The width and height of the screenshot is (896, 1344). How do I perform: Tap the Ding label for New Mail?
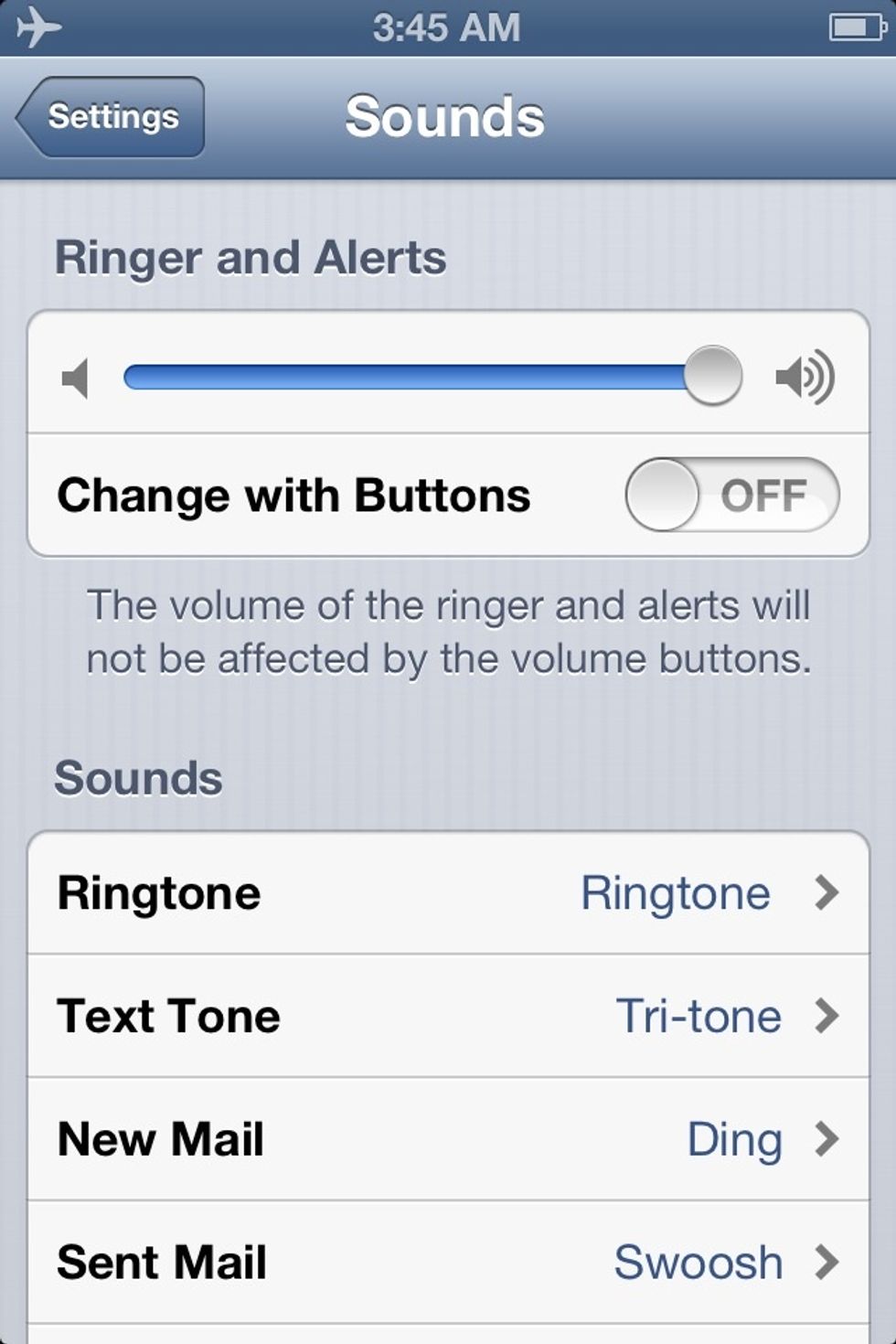(x=734, y=1139)
